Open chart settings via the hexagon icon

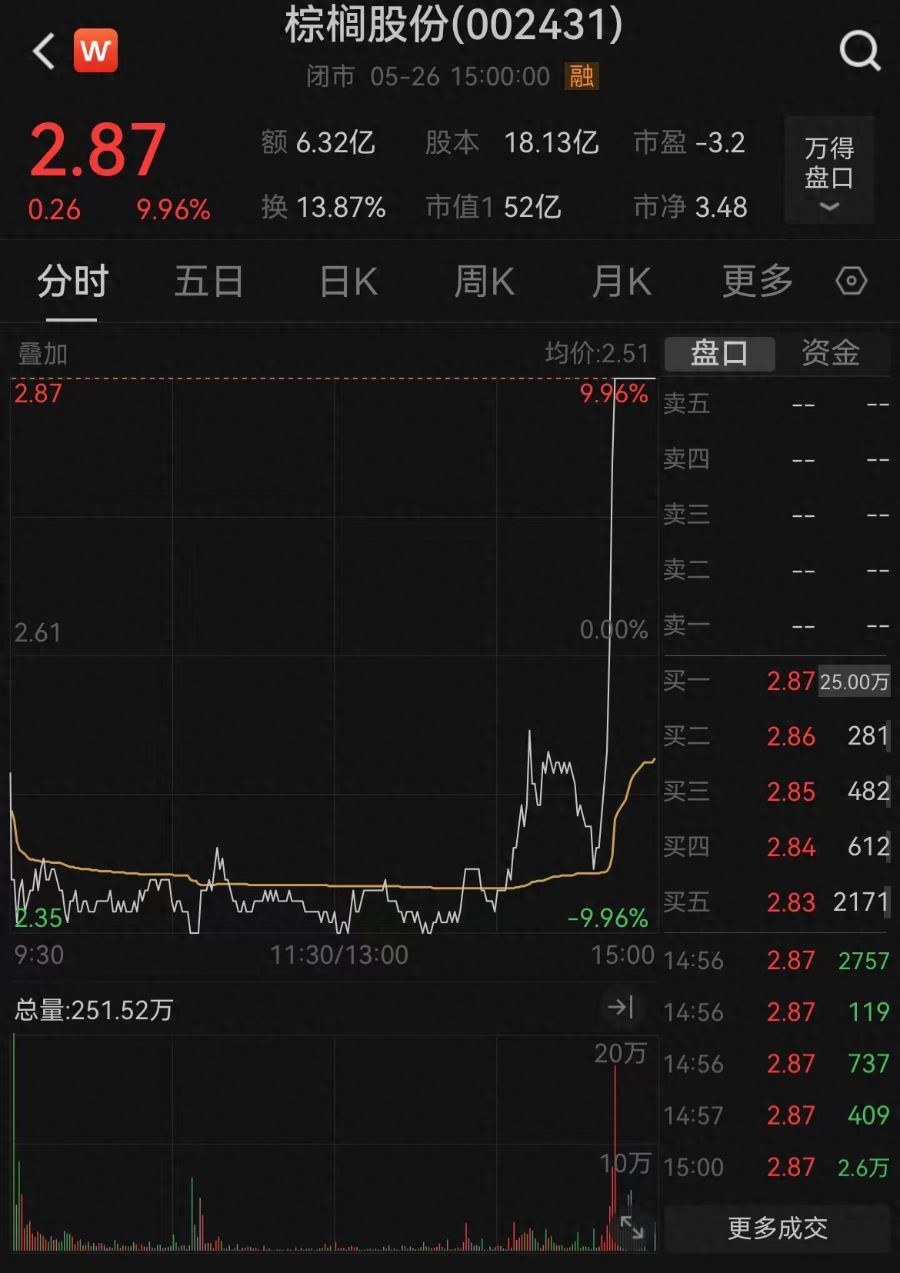850,283
